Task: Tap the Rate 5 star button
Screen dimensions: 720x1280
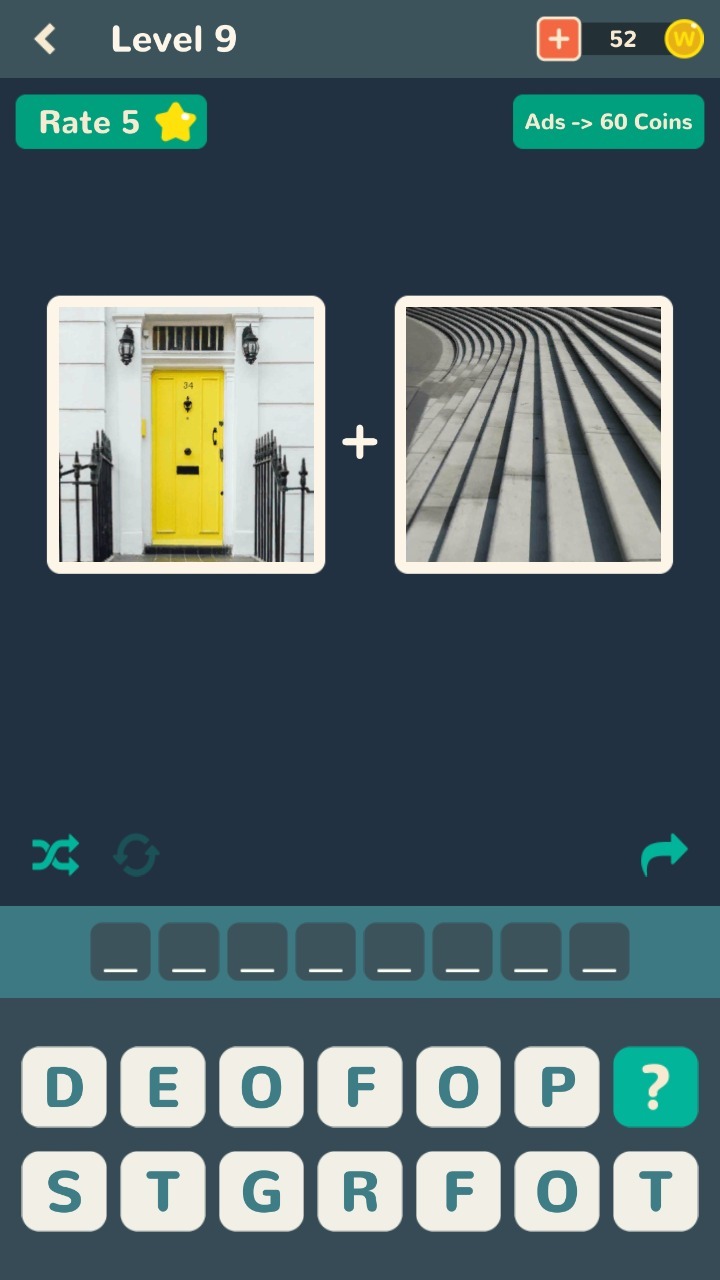Action: (111, 122)
